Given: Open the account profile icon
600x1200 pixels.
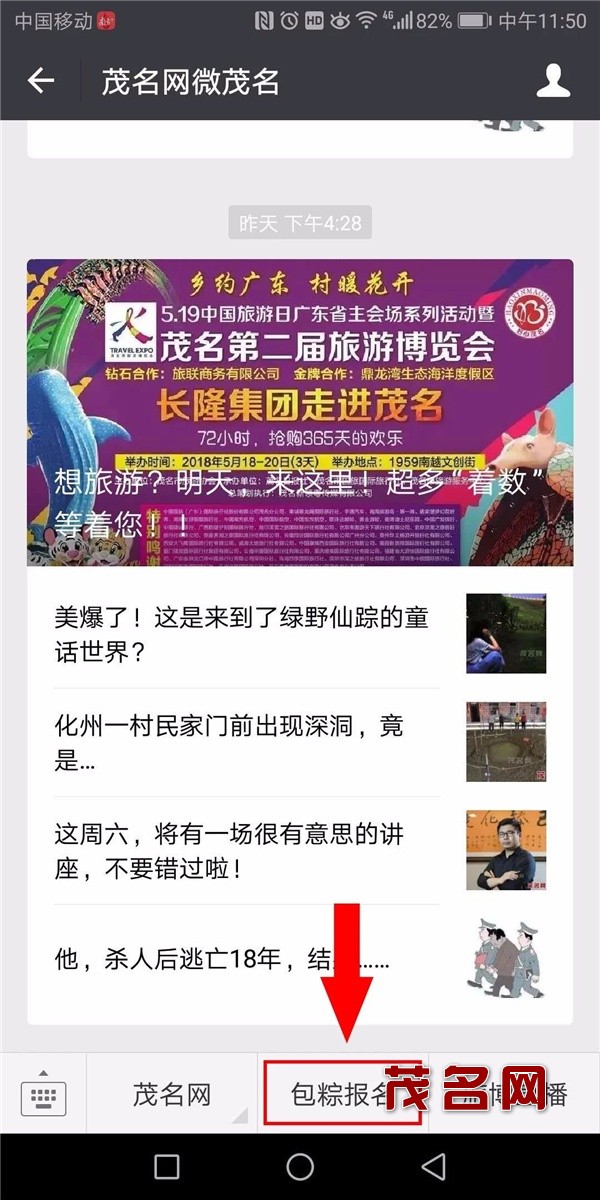Looking at the screenshot, I should (553, 81).
